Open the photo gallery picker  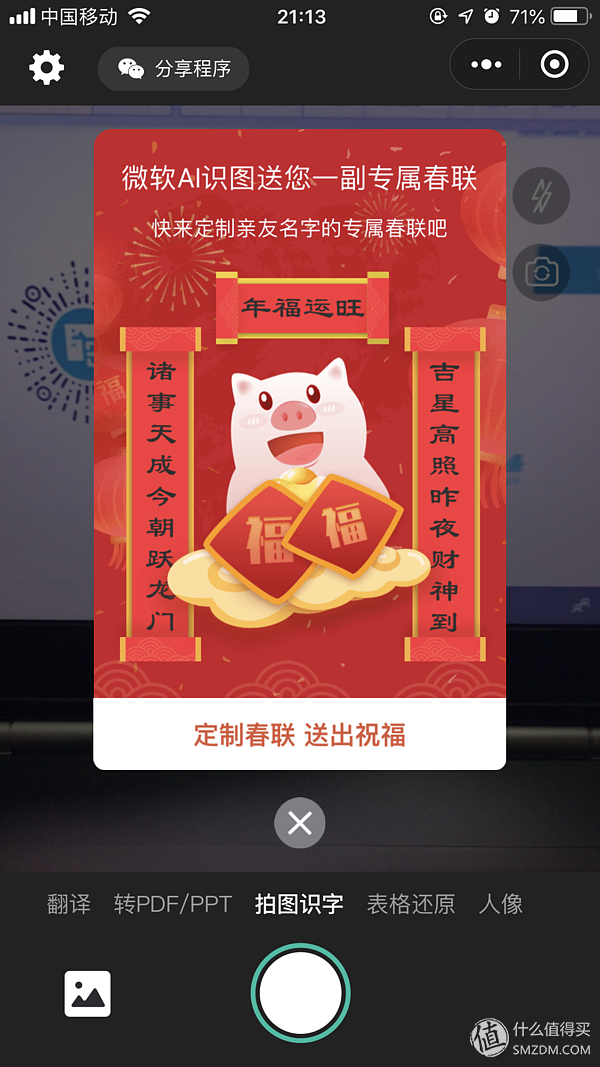pyautogui.click(x=88, y=994)
